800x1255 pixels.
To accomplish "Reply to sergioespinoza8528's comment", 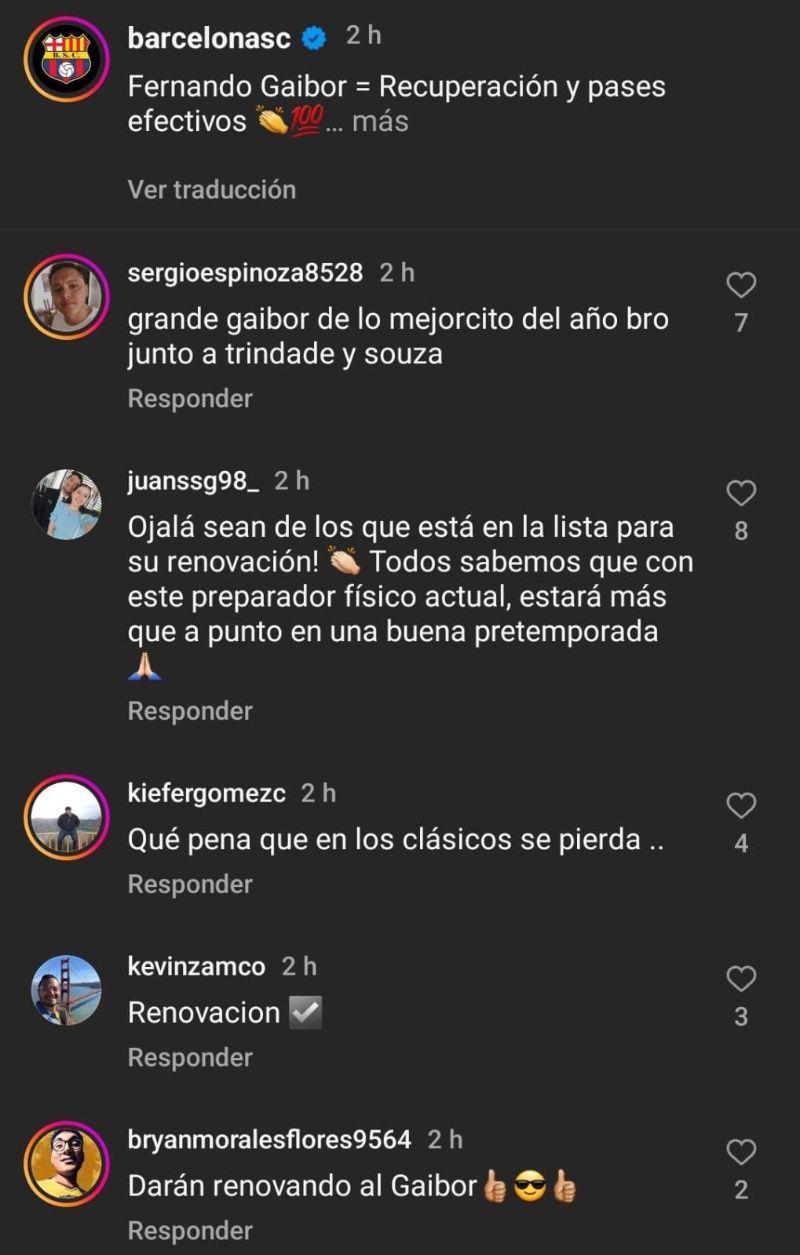I will coord(190,399).
